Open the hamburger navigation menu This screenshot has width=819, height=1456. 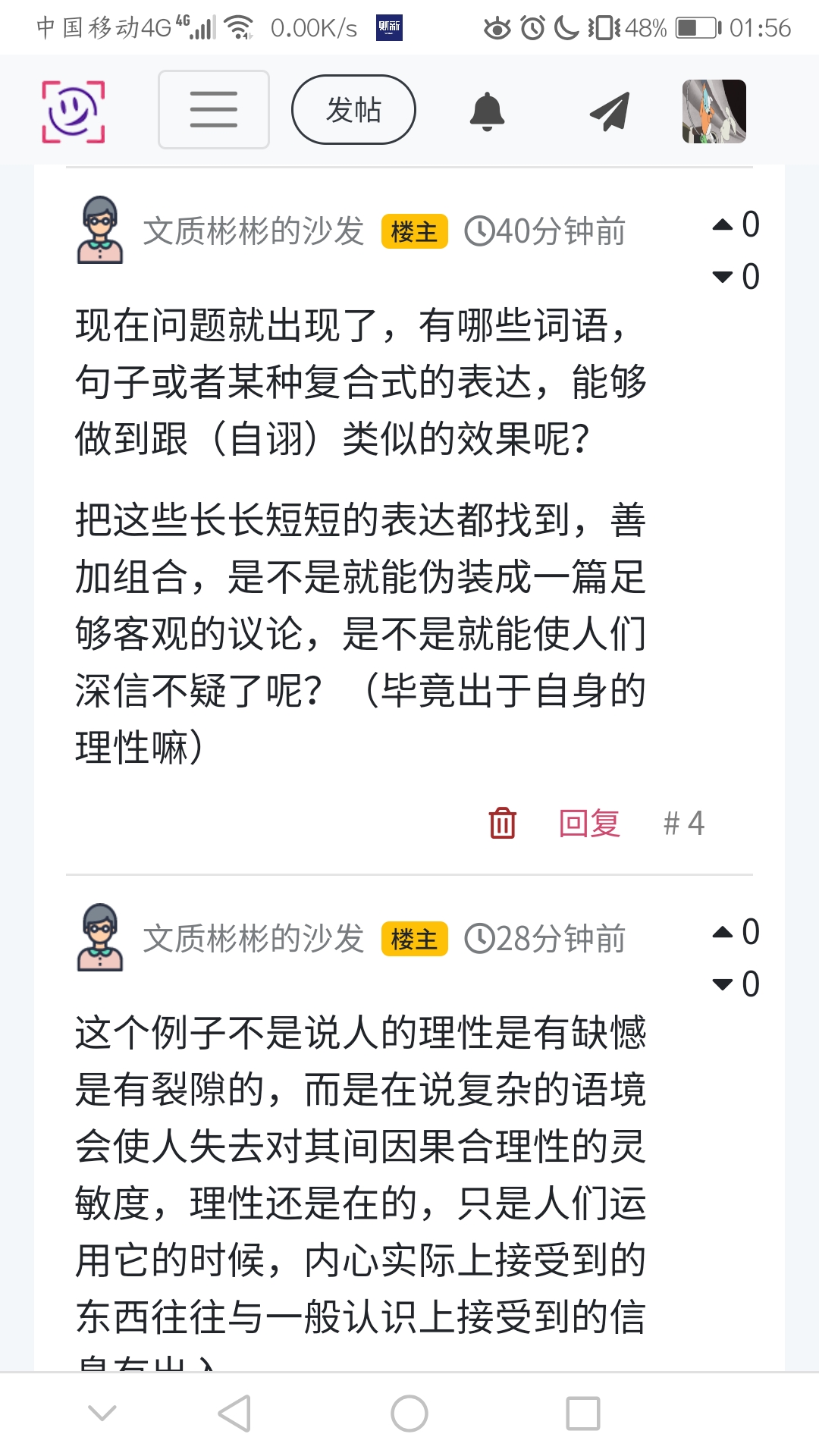click(x=213, y=110)
